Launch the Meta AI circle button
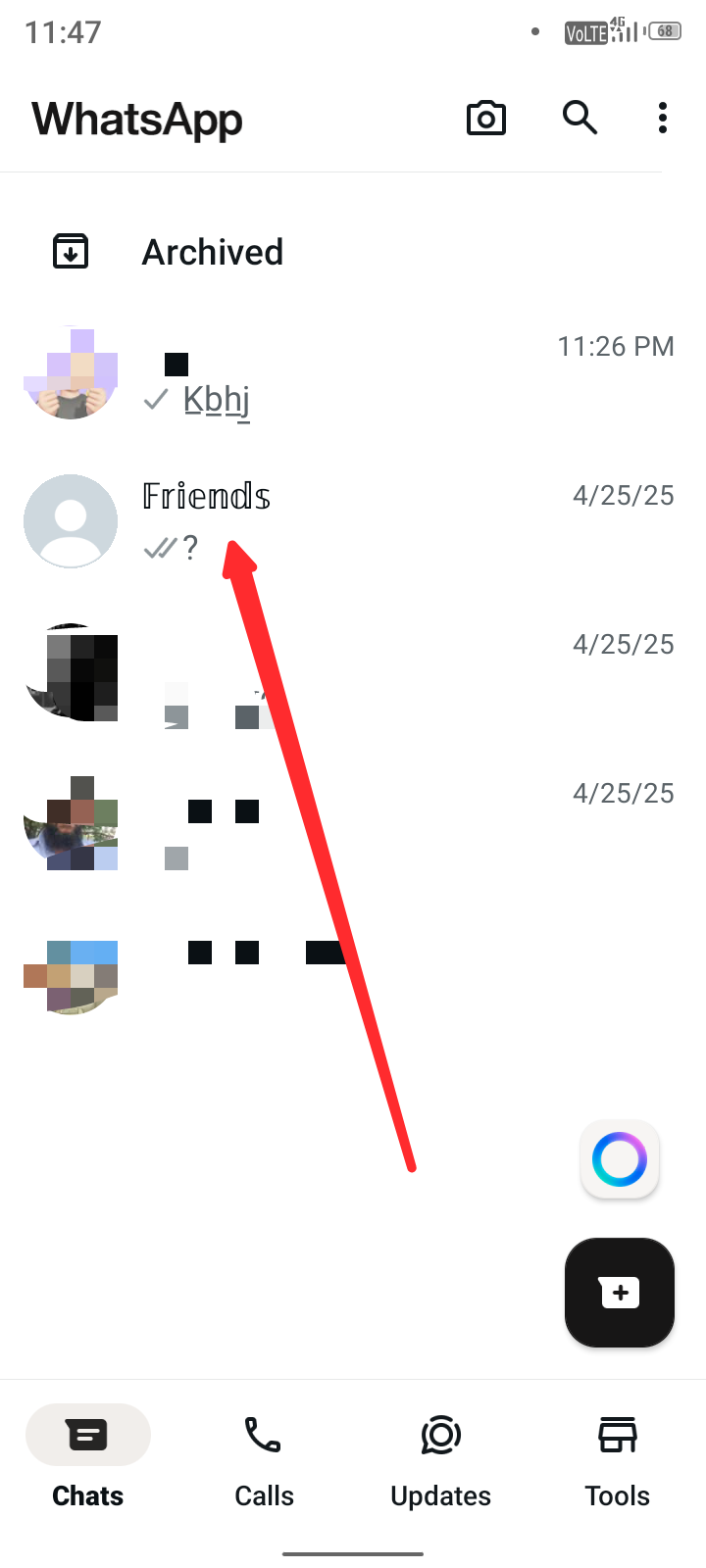 point(619,1159)
